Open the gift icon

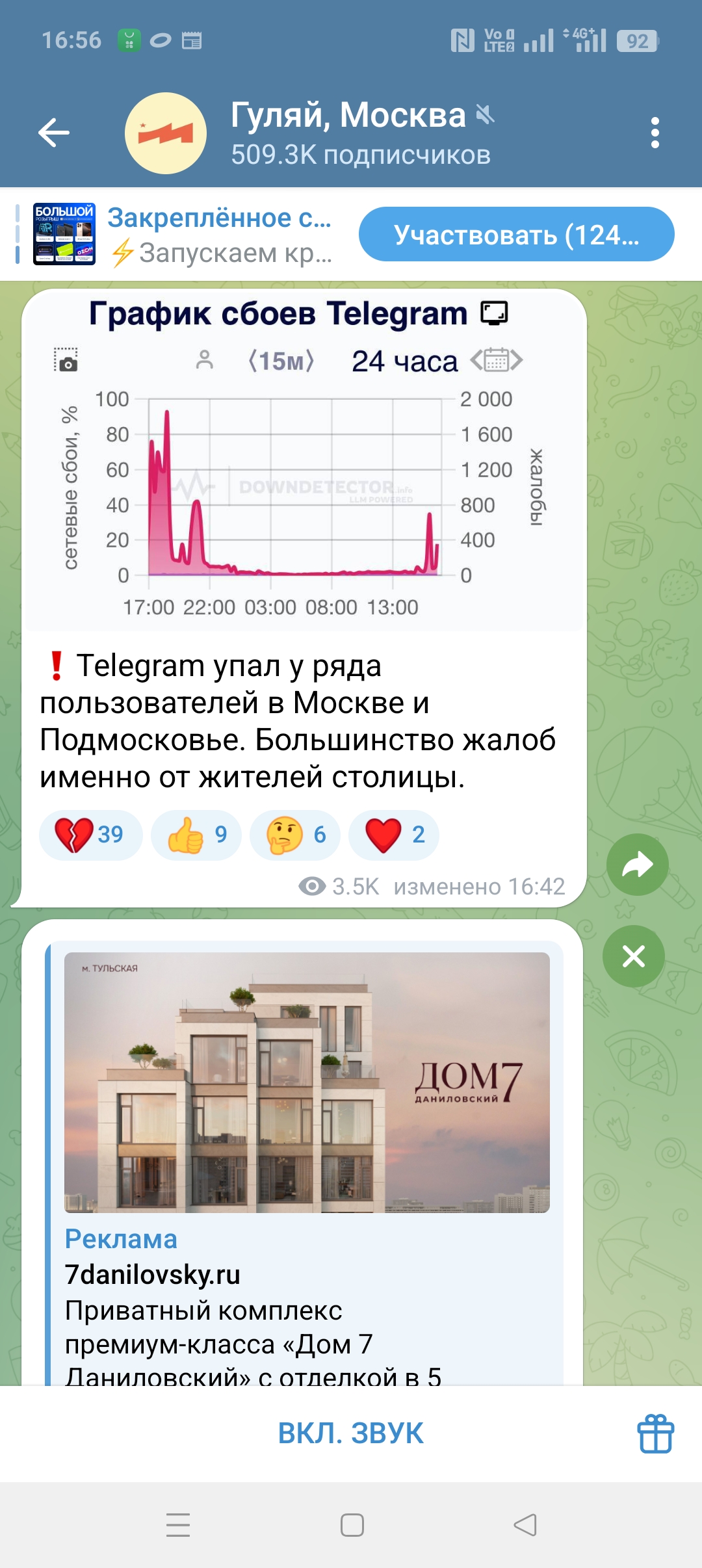pos(655,1433)
